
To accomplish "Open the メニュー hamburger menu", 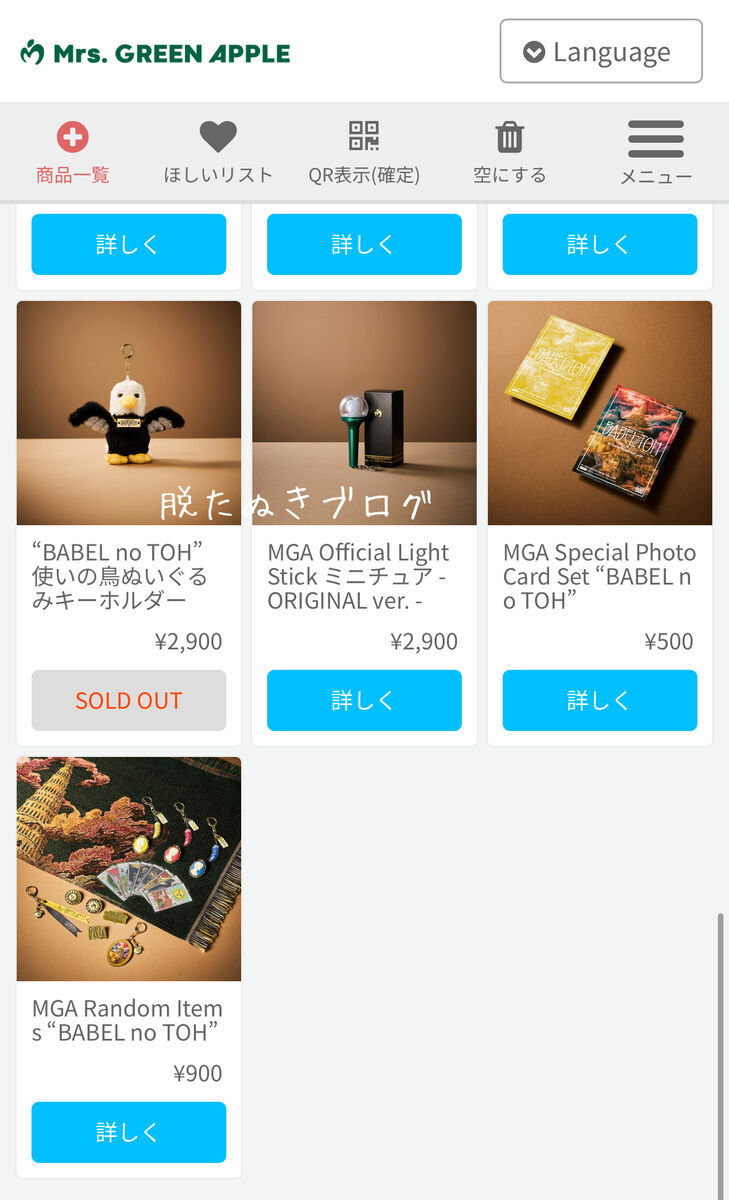I will [656, 153].
